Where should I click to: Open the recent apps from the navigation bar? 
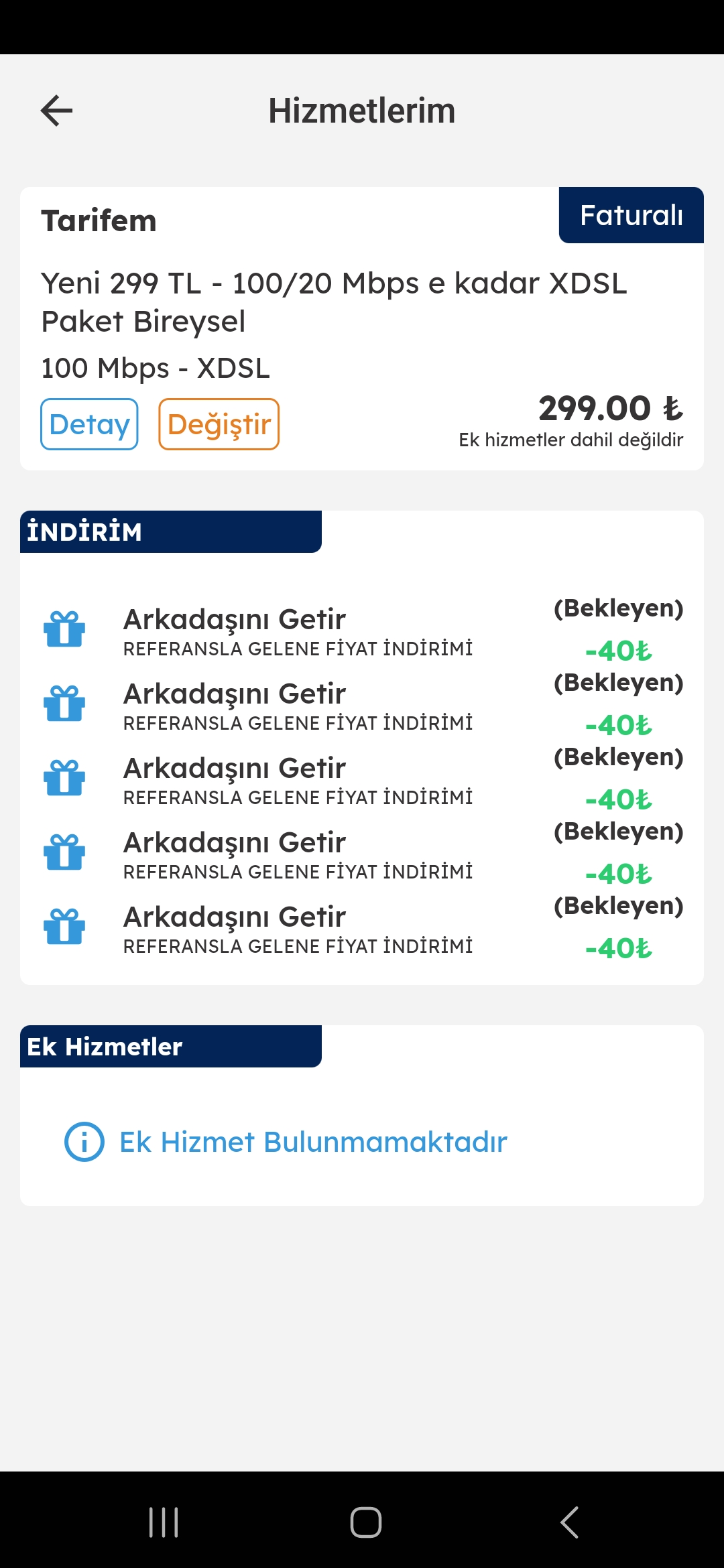coord(164,1522)
